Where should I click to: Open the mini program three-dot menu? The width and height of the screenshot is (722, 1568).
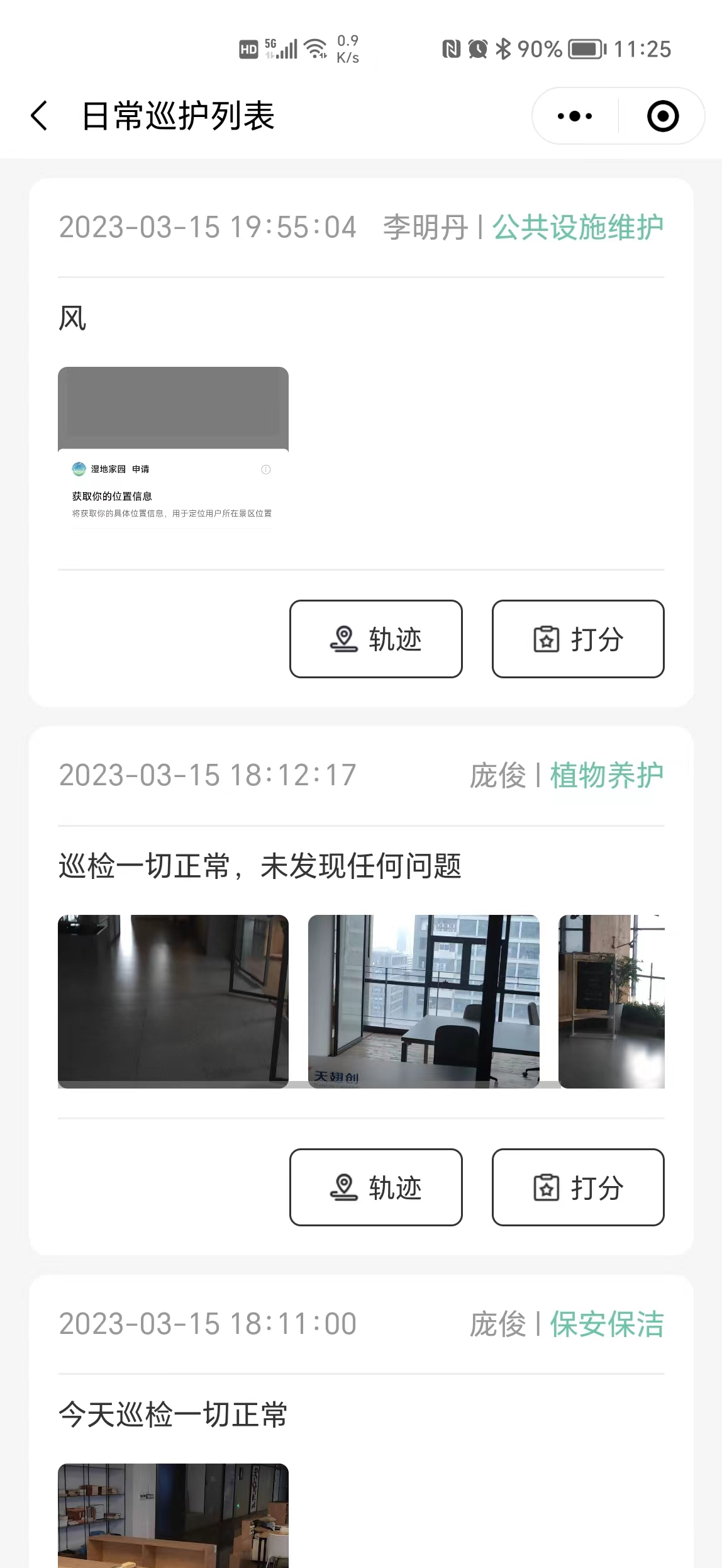pos(574,116)
